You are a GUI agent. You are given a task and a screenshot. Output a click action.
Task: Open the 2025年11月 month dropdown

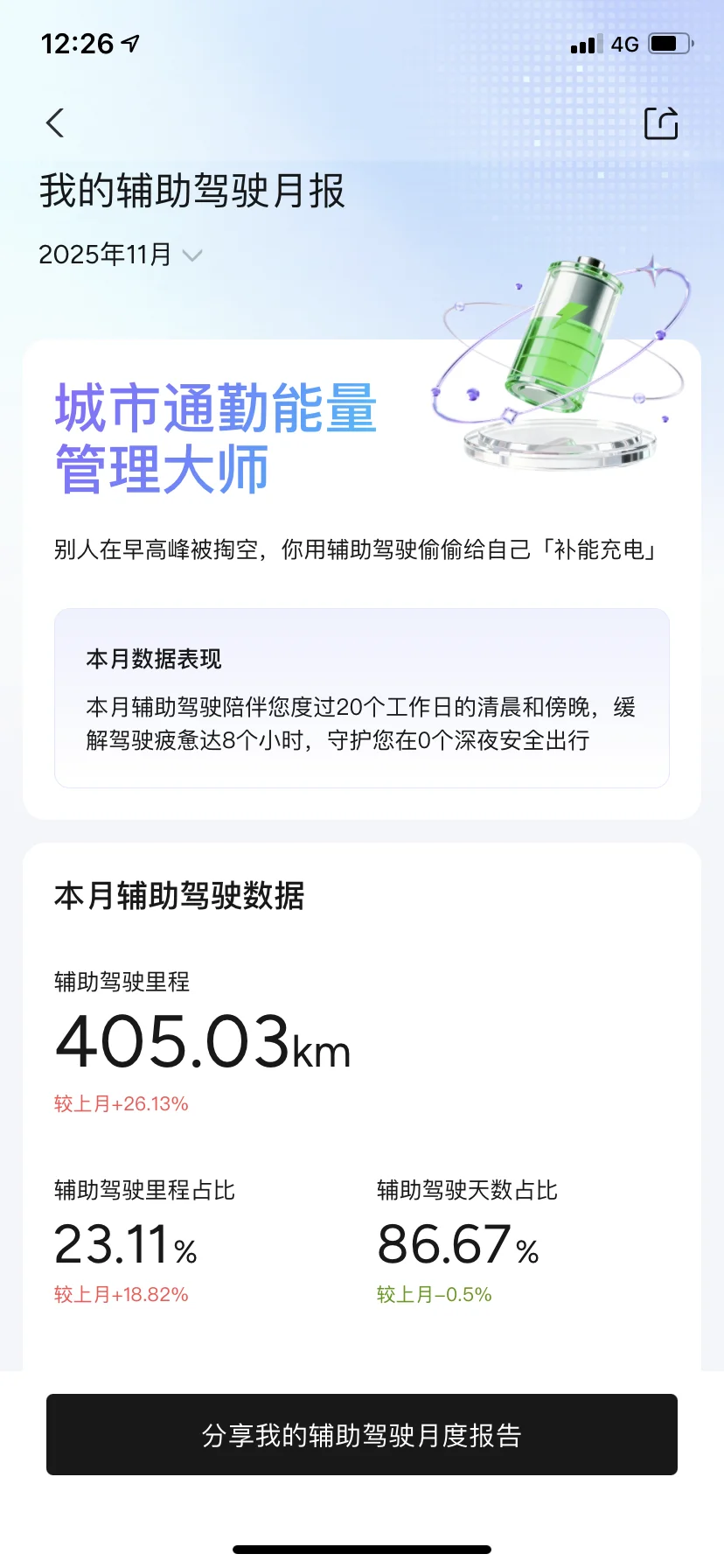(121, 255)
